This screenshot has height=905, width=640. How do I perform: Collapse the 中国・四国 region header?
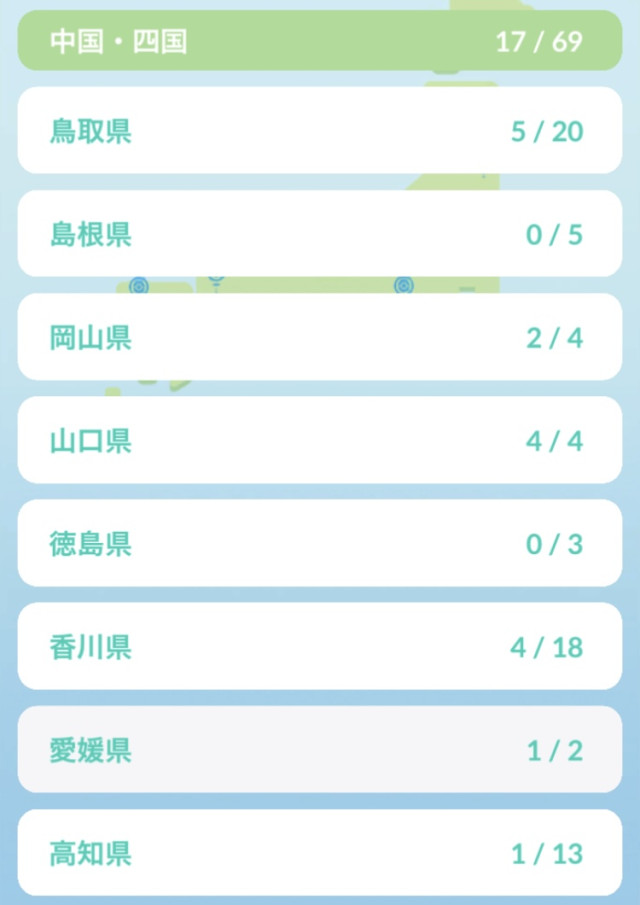[x=320, y=41]
